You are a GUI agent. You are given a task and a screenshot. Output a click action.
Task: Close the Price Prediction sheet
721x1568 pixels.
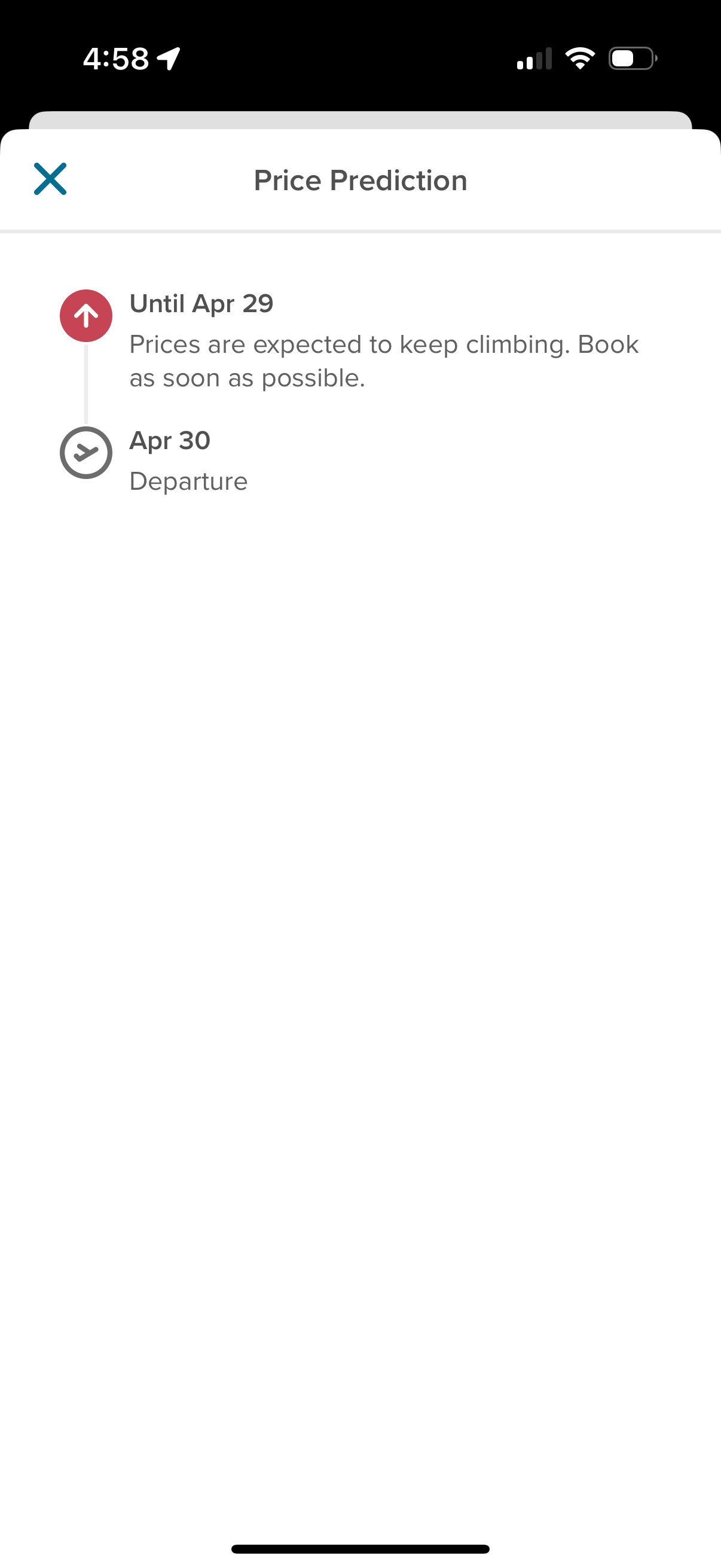pos(50,178)
